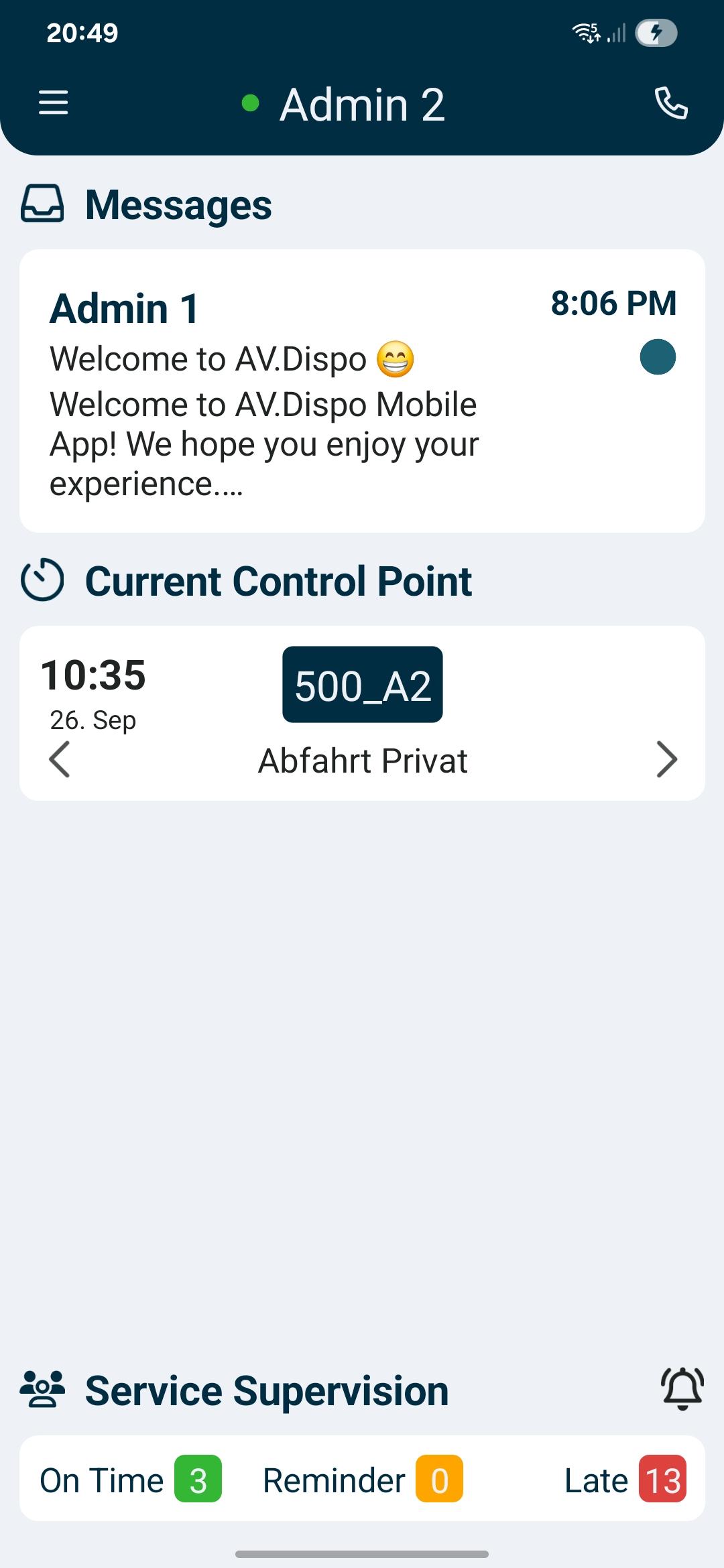Go to the previous control point

click(x=60, y=759)
